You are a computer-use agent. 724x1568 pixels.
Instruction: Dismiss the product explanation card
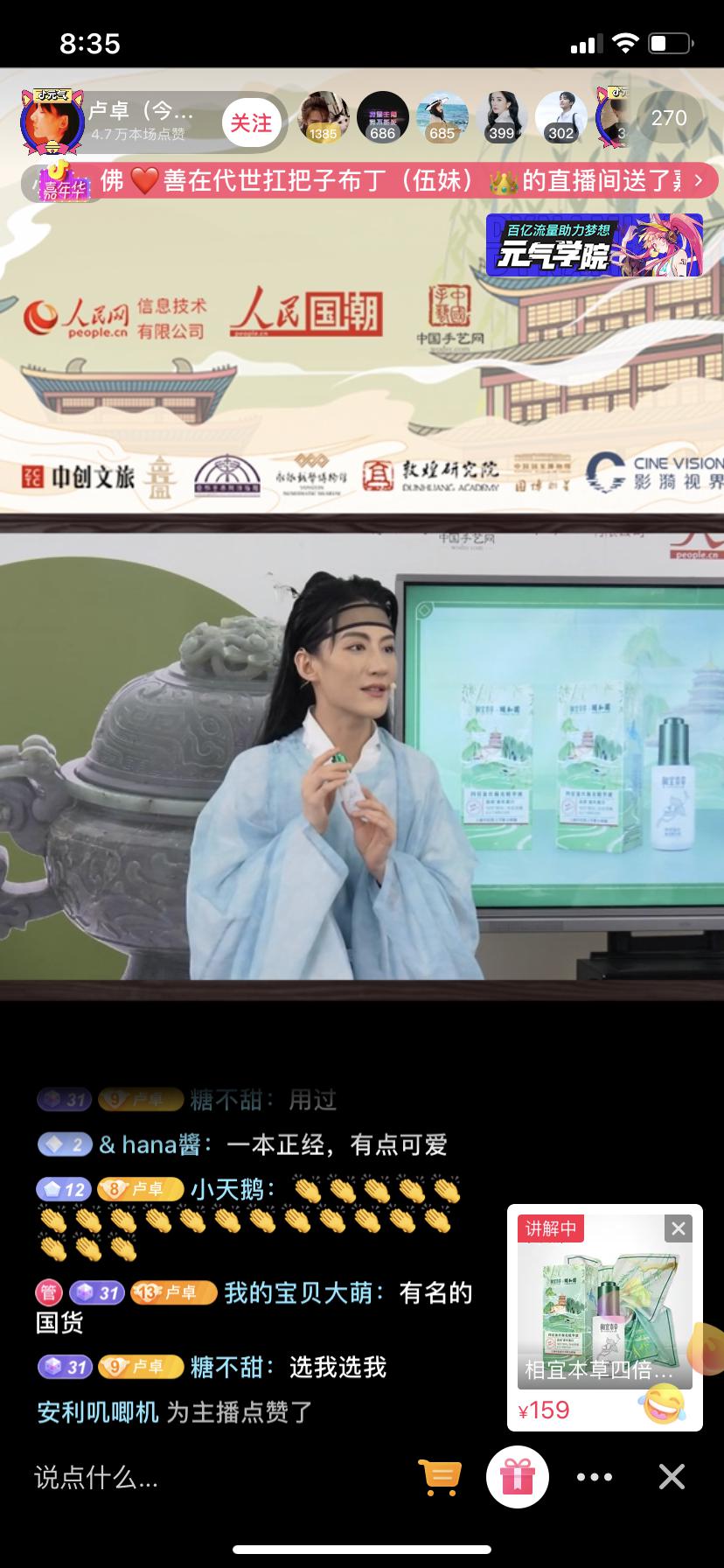point(679,1229)
